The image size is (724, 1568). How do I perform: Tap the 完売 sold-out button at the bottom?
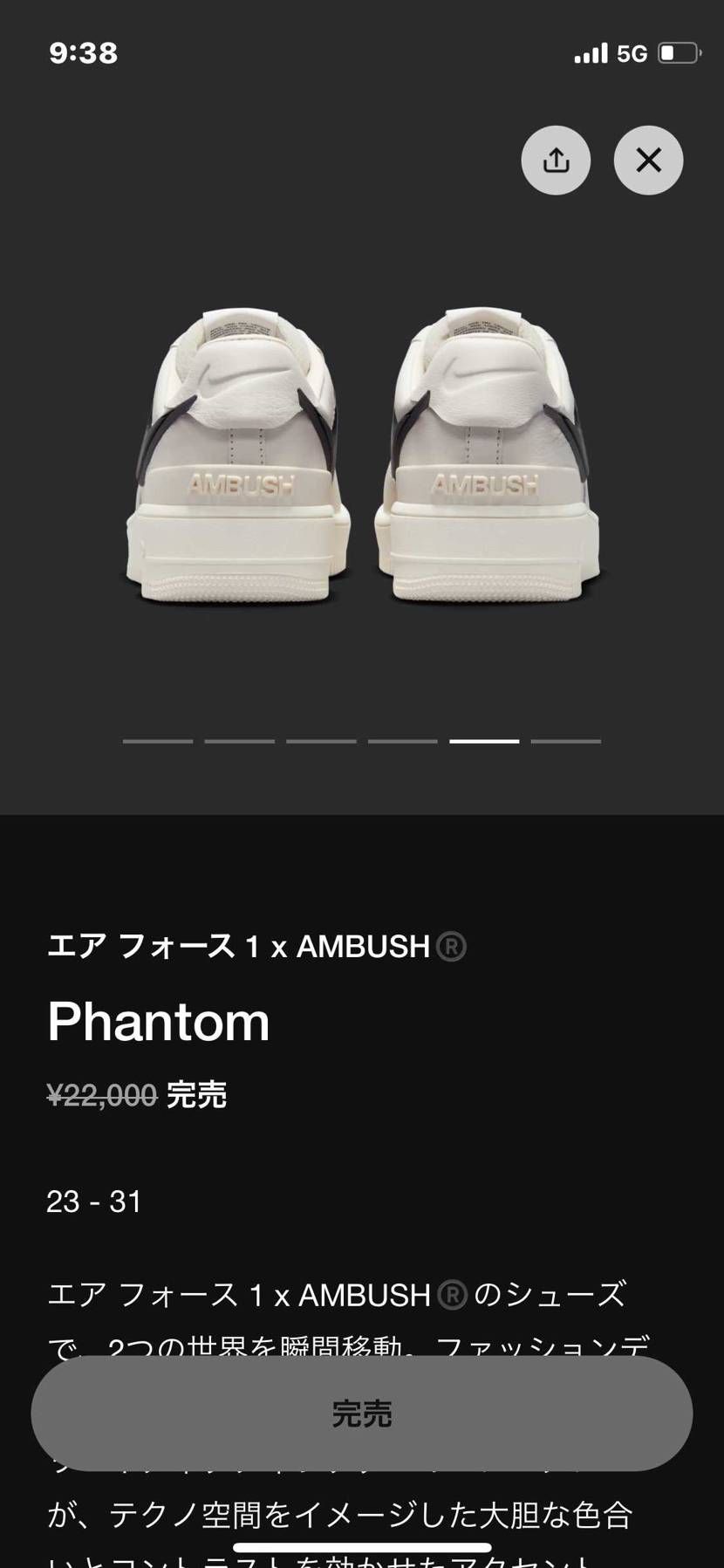tap(362, 1413)
